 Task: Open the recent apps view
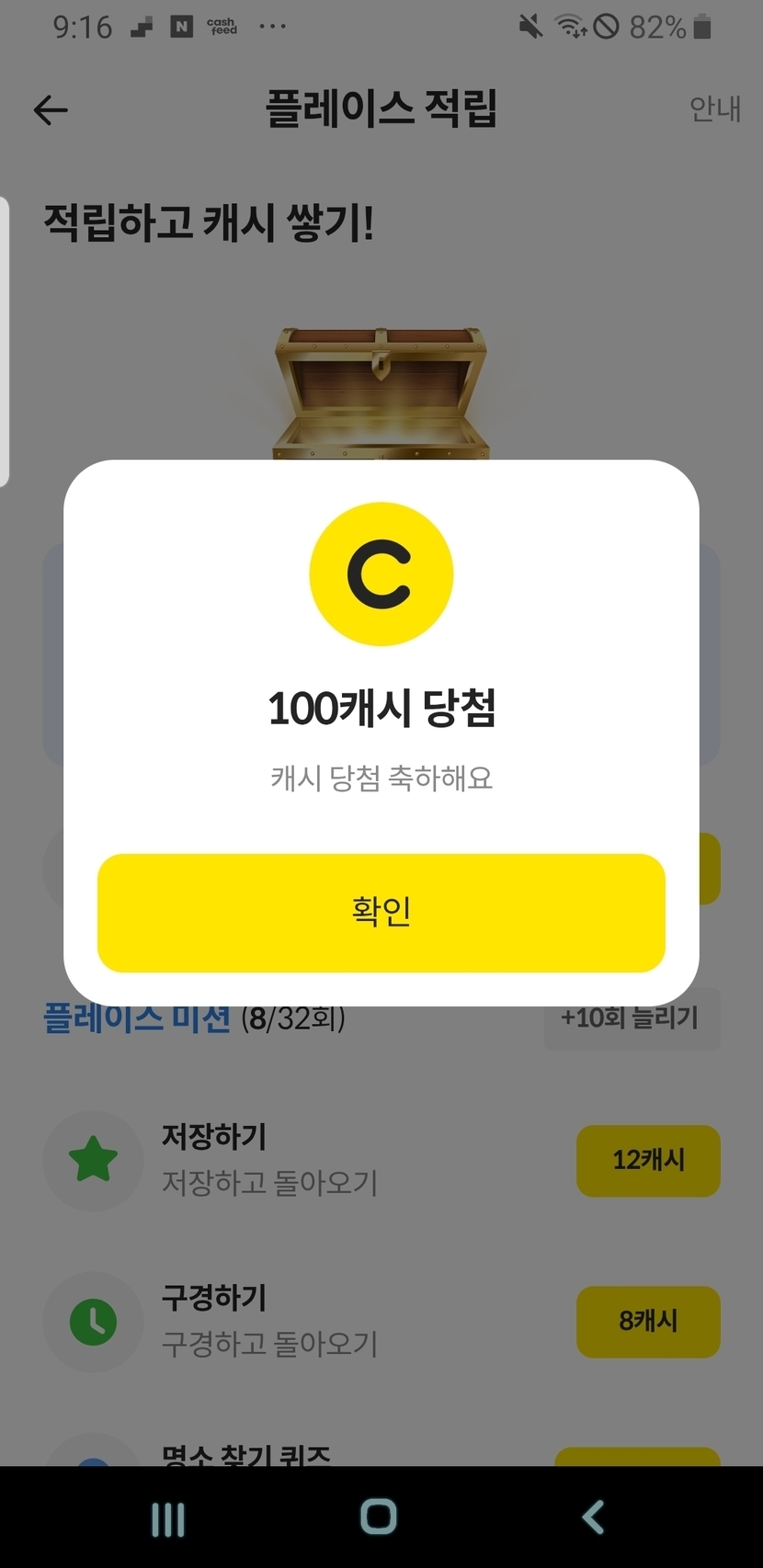point(167,1518)
